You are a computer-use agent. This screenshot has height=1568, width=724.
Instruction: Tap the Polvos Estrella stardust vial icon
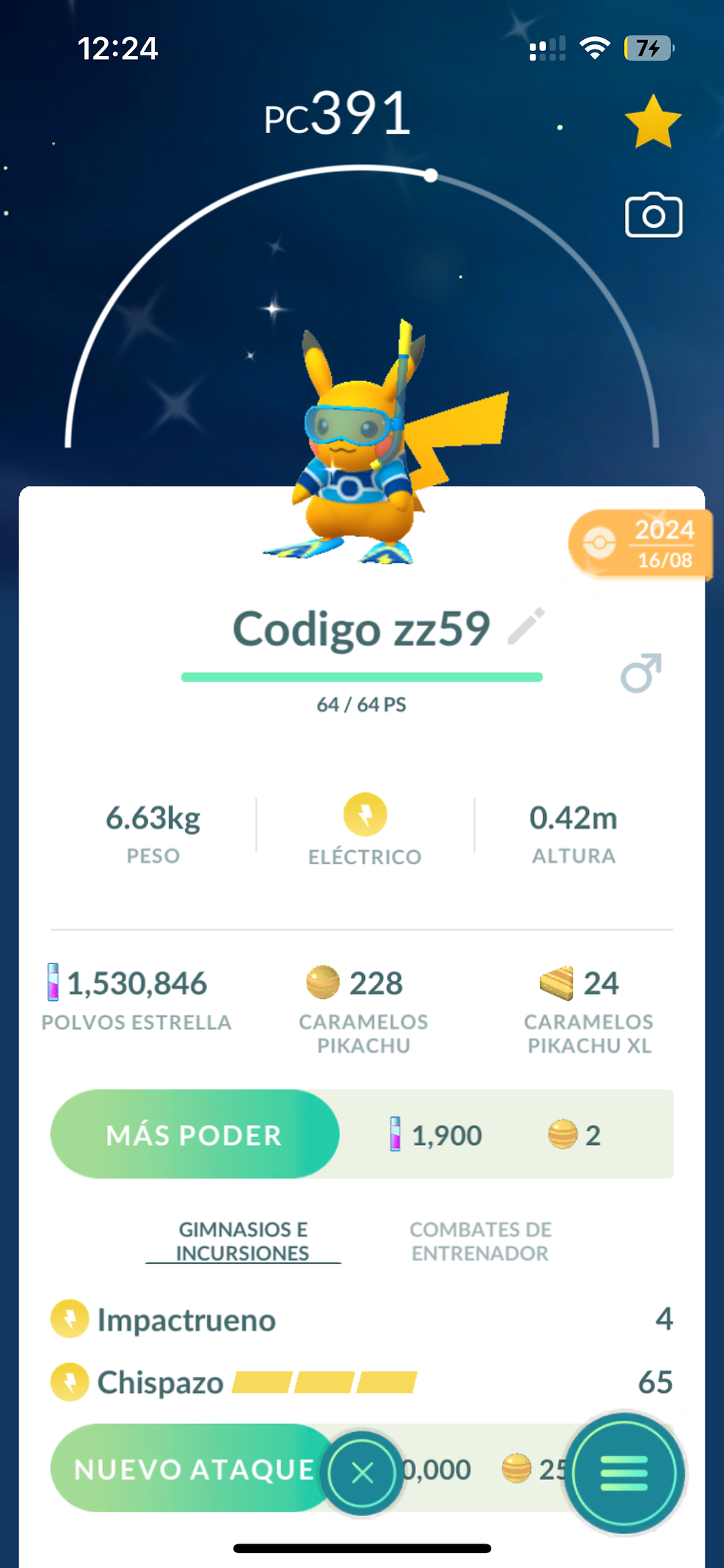click(53, 984)
